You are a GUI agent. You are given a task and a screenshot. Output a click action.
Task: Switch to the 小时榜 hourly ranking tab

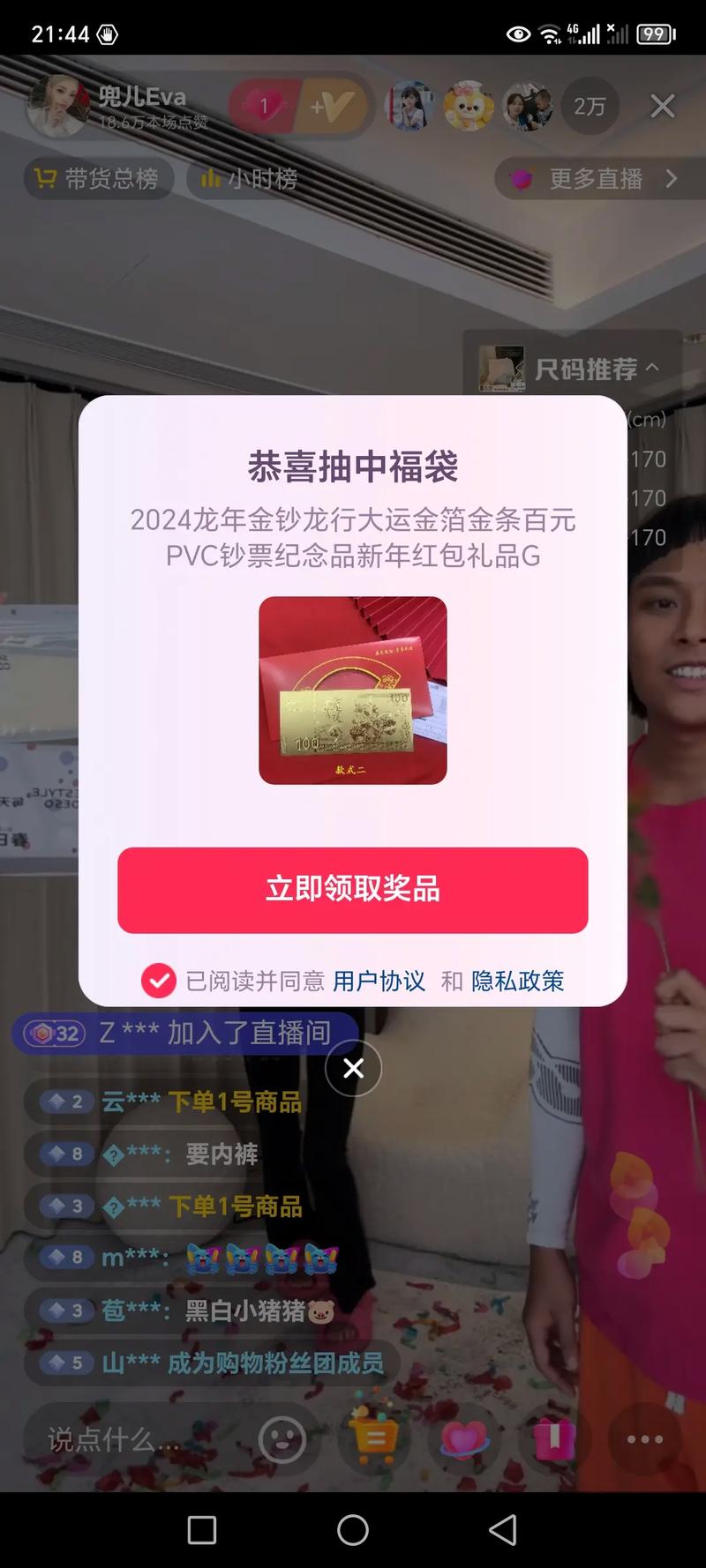point(247,179)
